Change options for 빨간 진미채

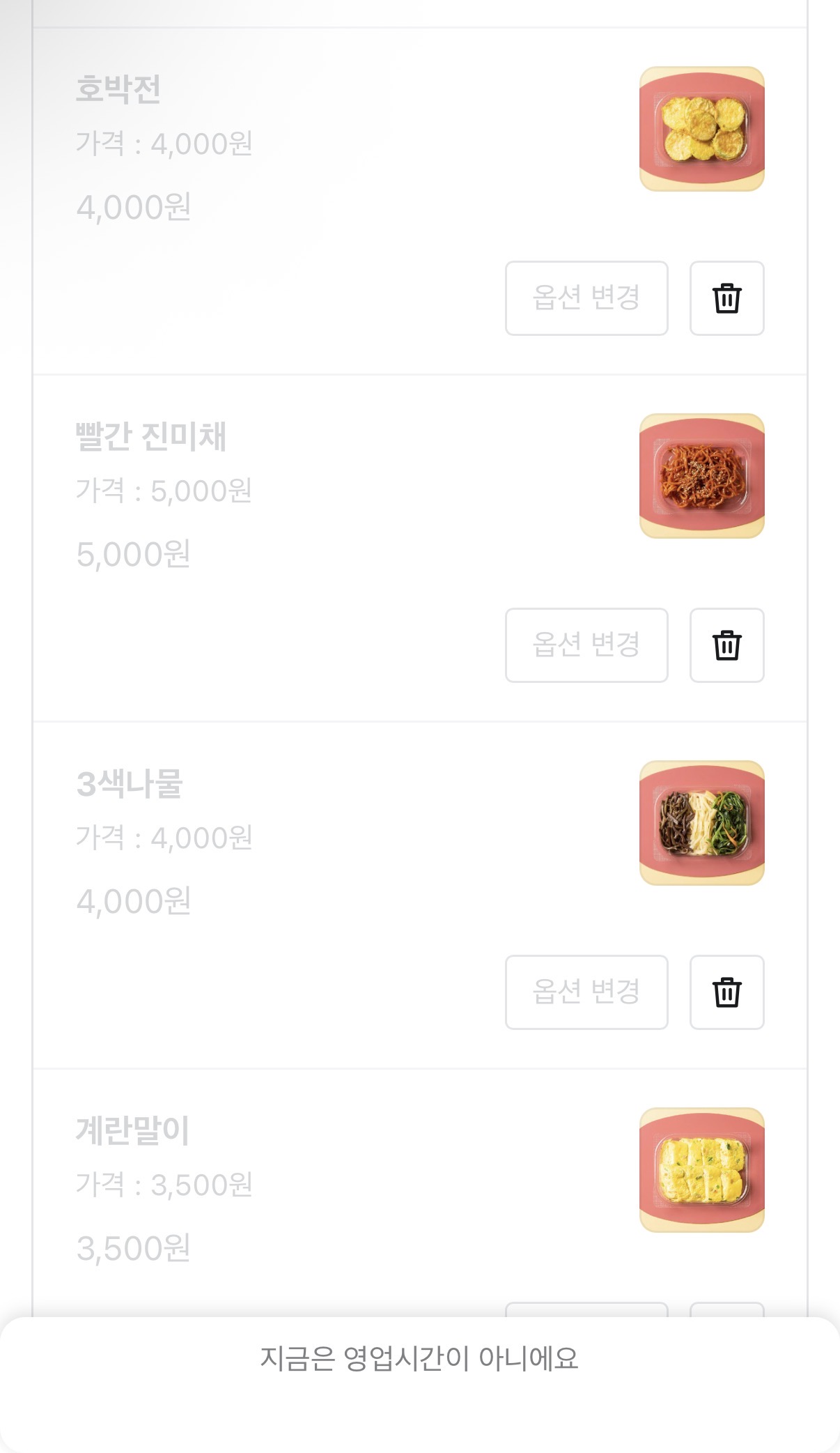[x=586, y=645]
